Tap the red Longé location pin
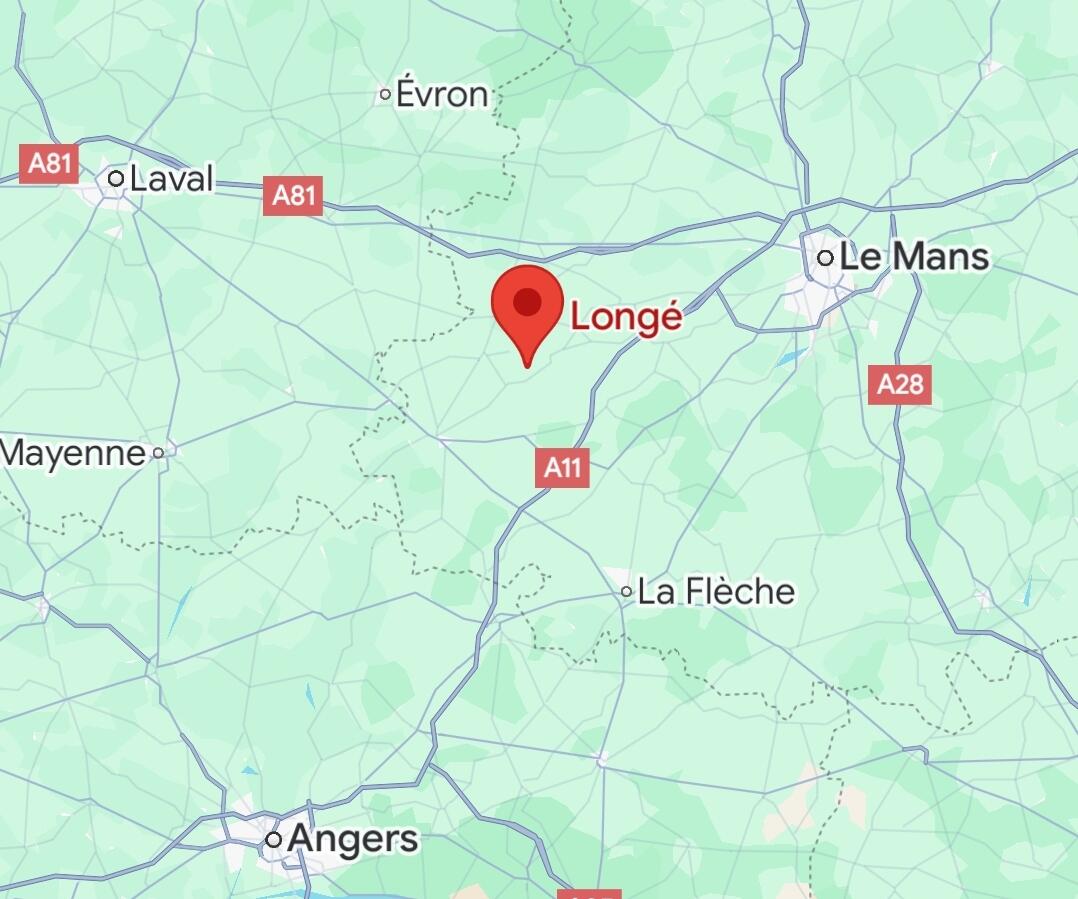1078x899 pixels. coord(527,305)
